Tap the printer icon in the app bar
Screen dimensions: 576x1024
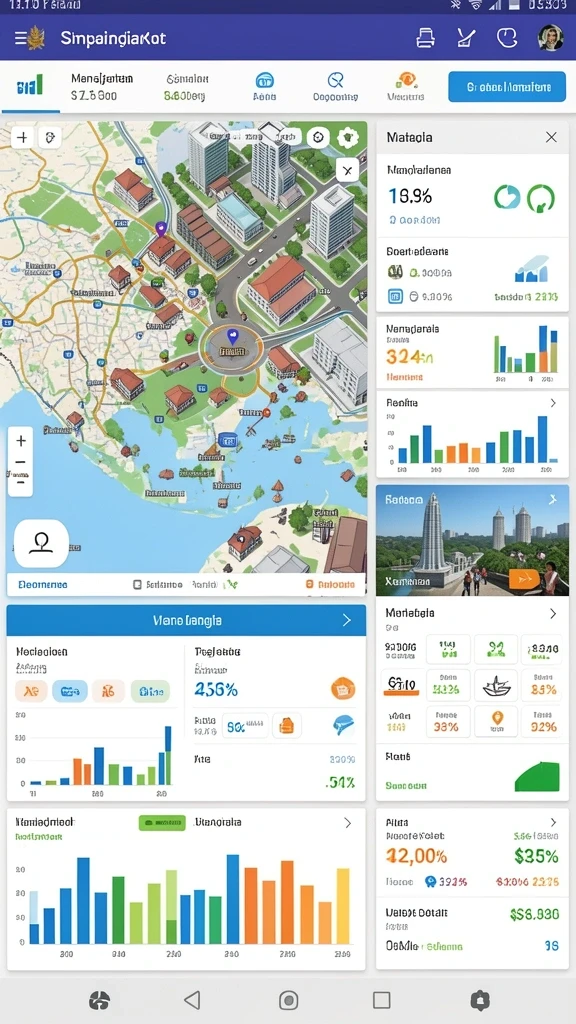pos(425,38)
